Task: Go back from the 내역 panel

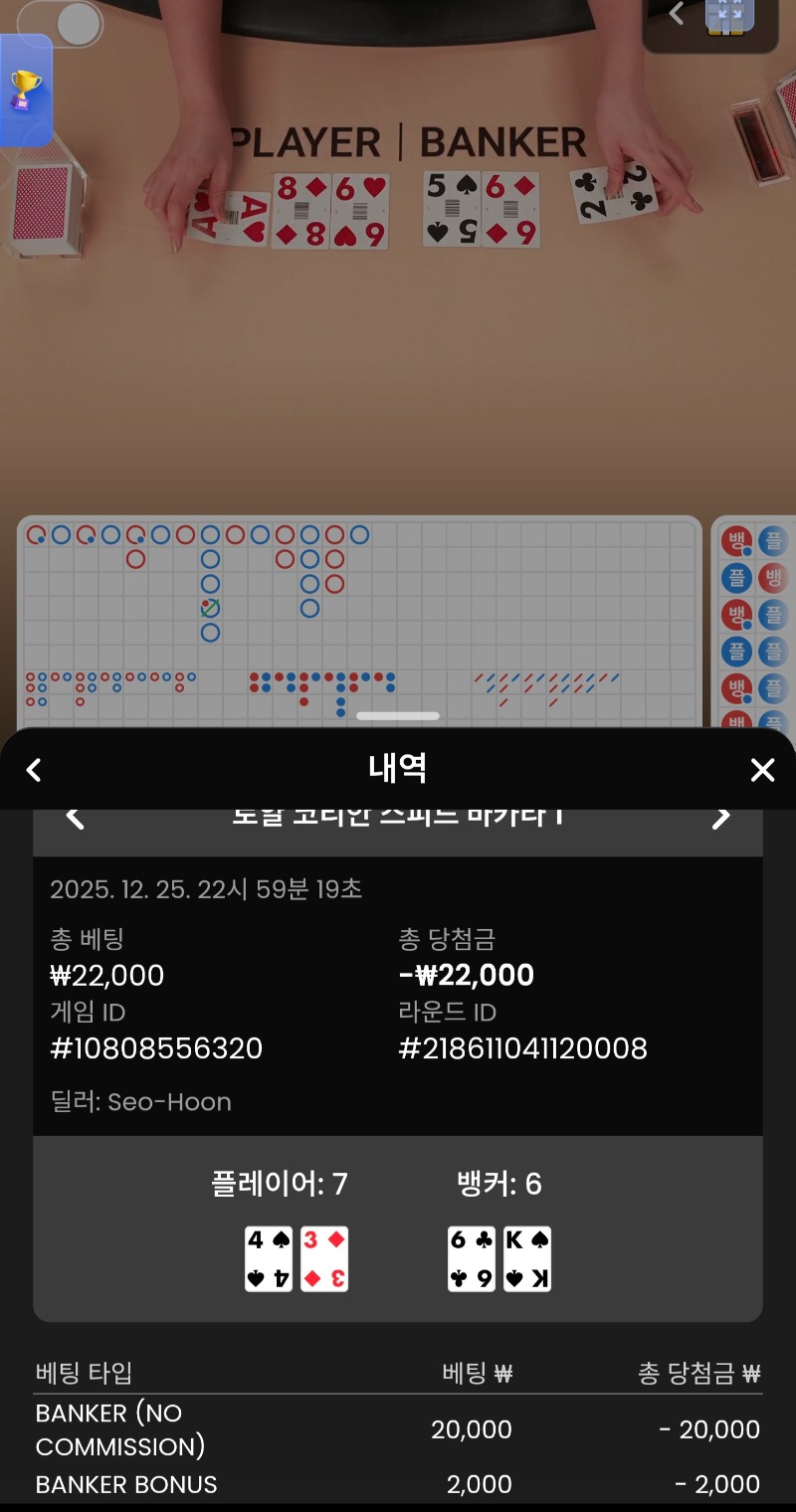Action: 34,770
